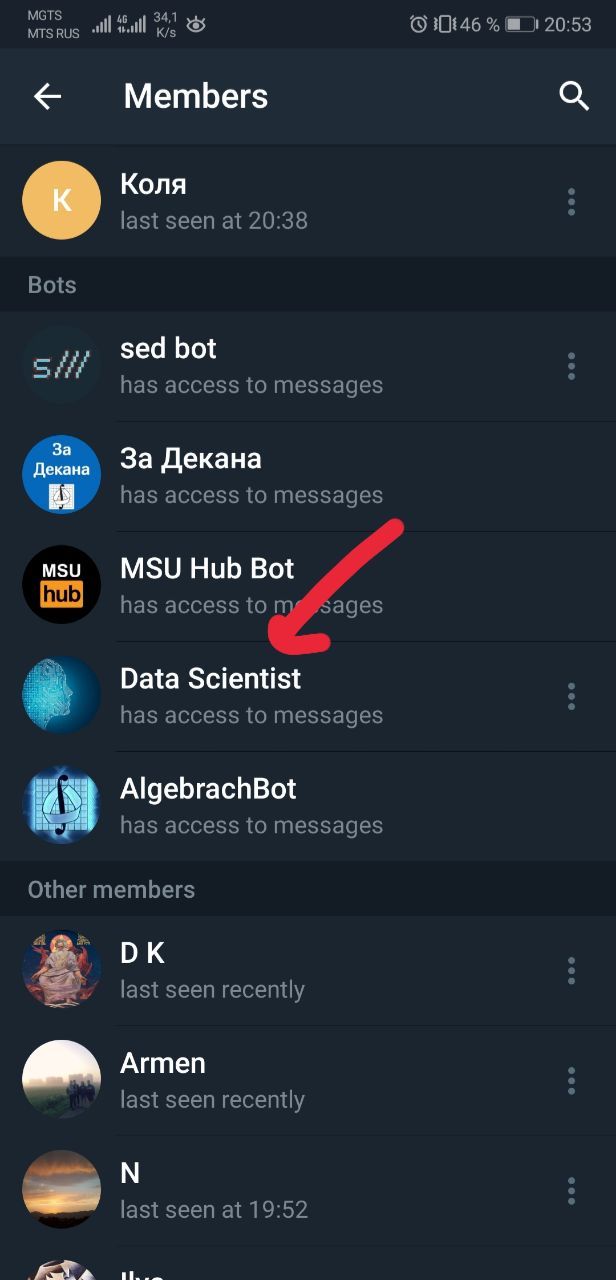Screen dimensions: 616x1280
Task: Open more options for Коля
Action: [571, 201]
